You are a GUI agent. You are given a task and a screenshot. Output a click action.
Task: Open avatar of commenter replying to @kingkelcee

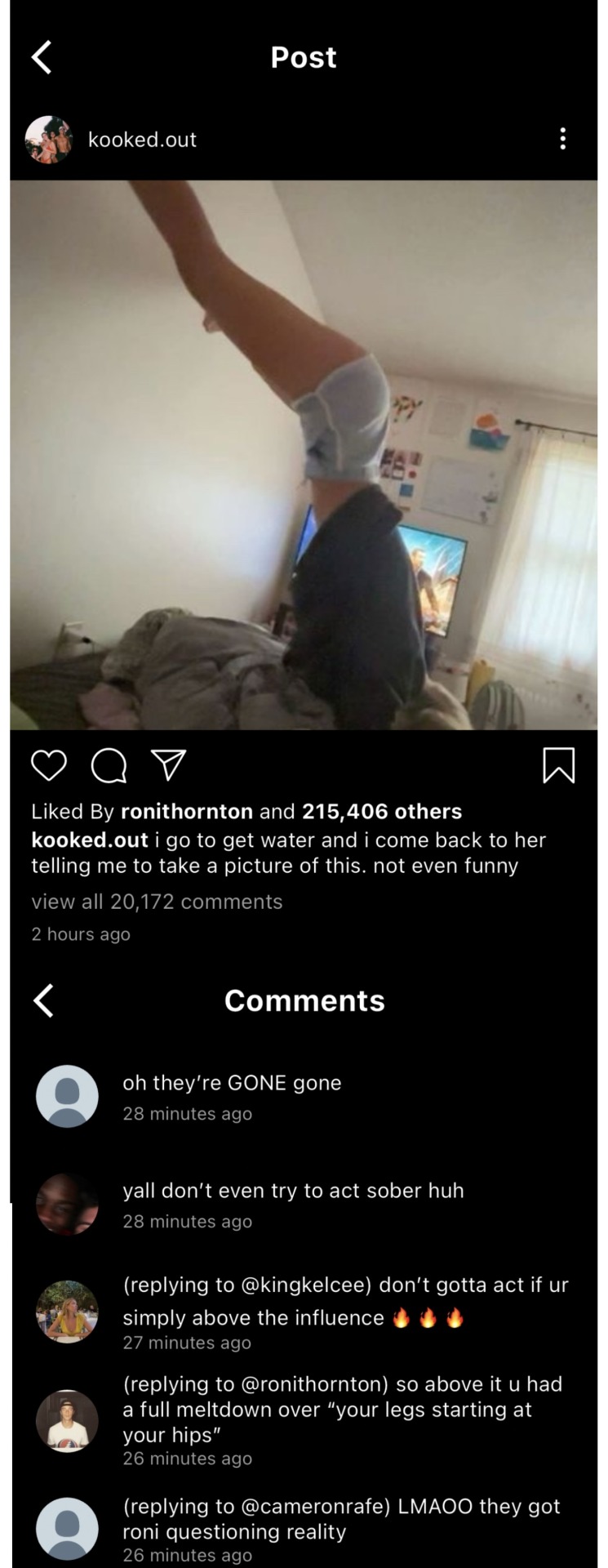67,1312
